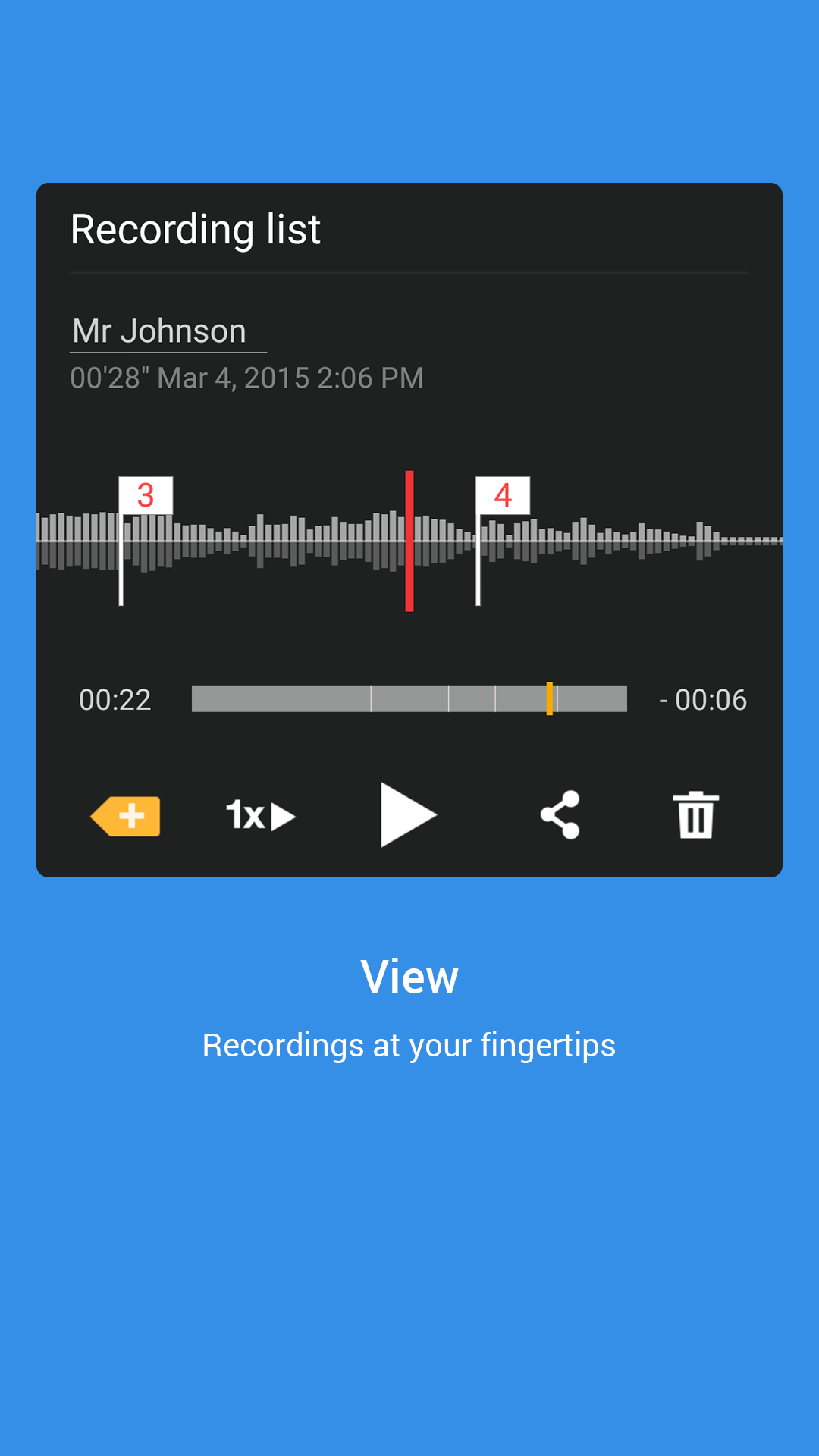Click the middle of the progress bar
Image resolution: width=819 pixels, height=1456 pixels.
(x=409, y=698)
